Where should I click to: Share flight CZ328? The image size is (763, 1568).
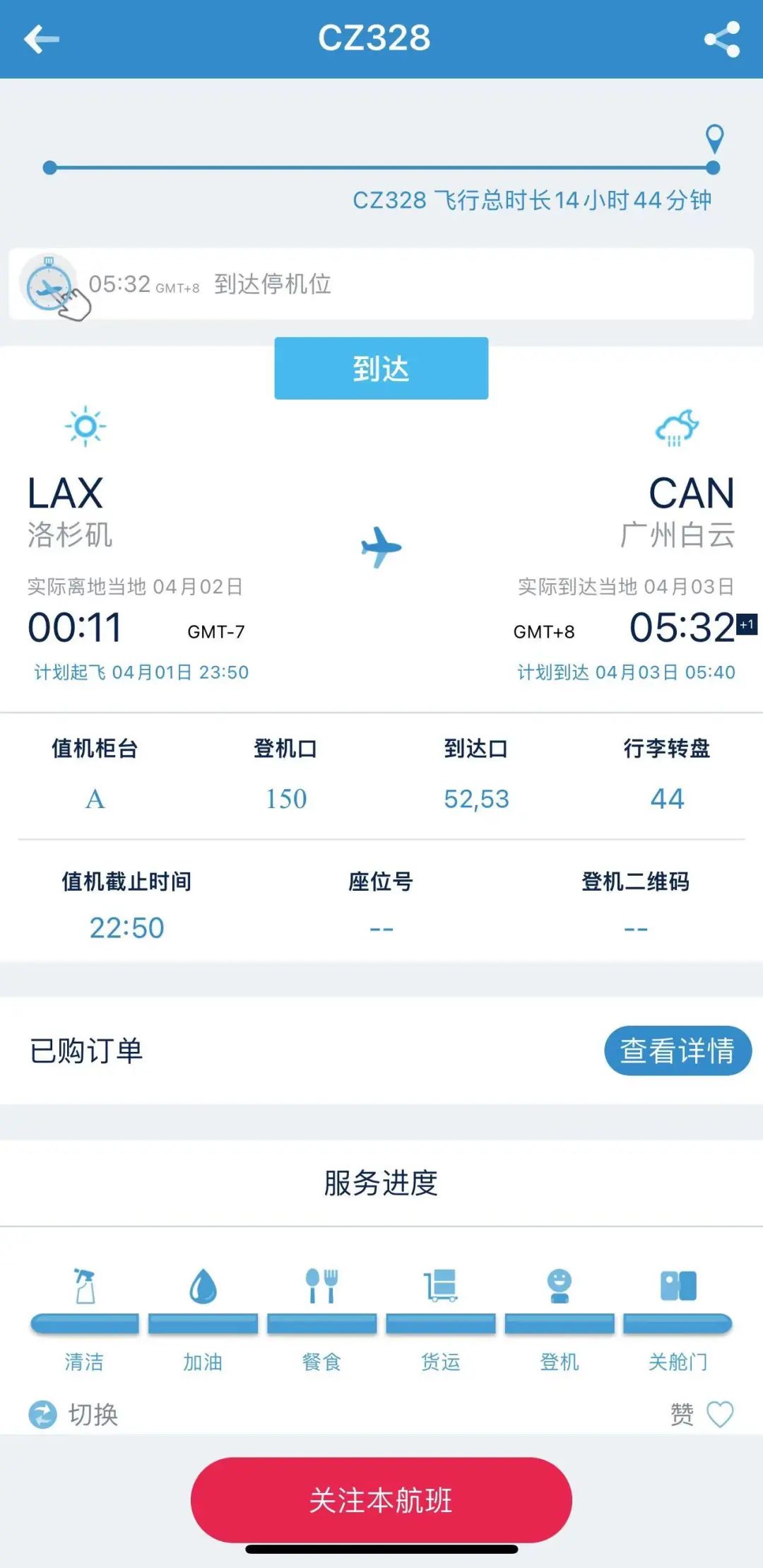(x=721, y=39)
